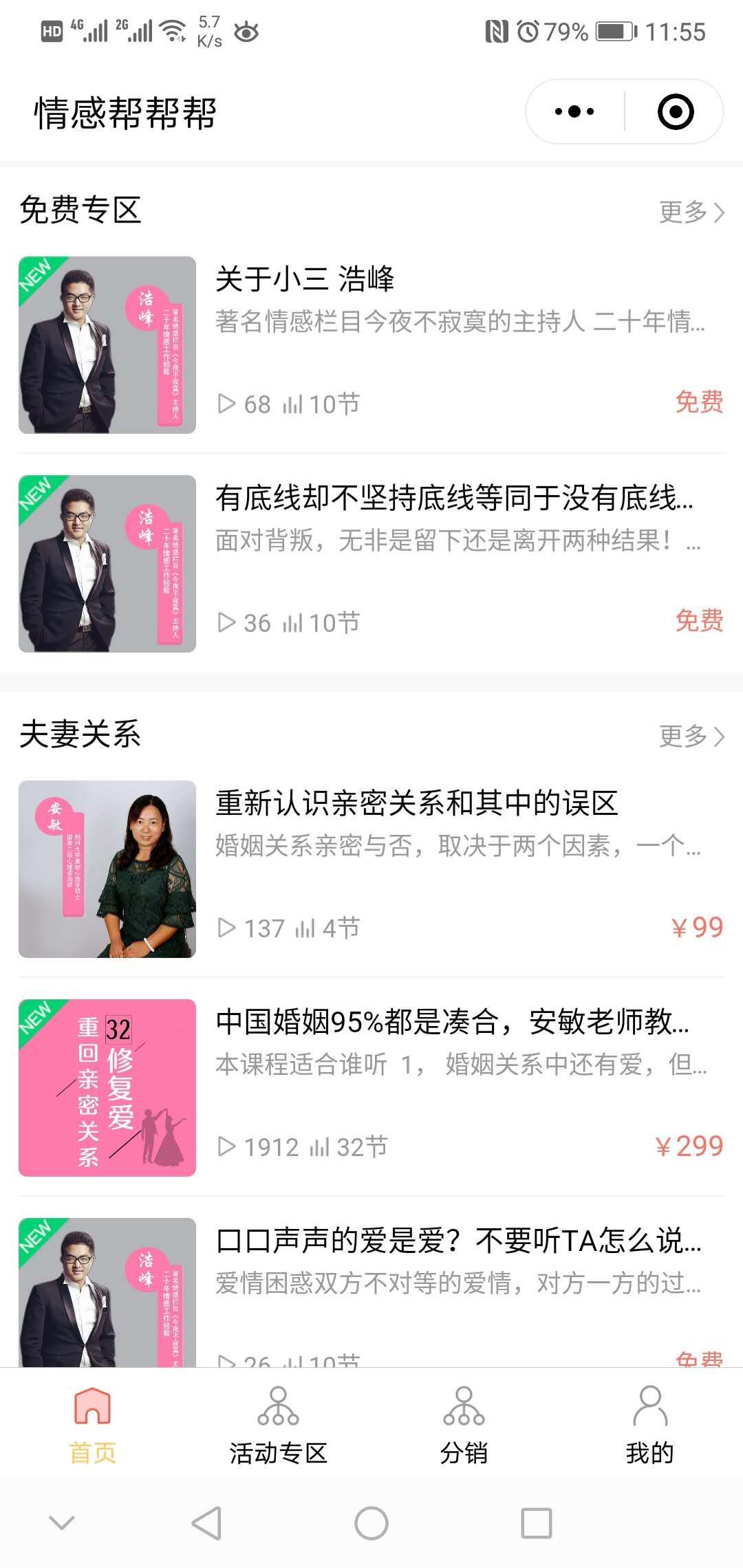This screenshot has width=743, height=1568.
Task: Close the mini program with the circle button
Action: click(x=676, y=111)
